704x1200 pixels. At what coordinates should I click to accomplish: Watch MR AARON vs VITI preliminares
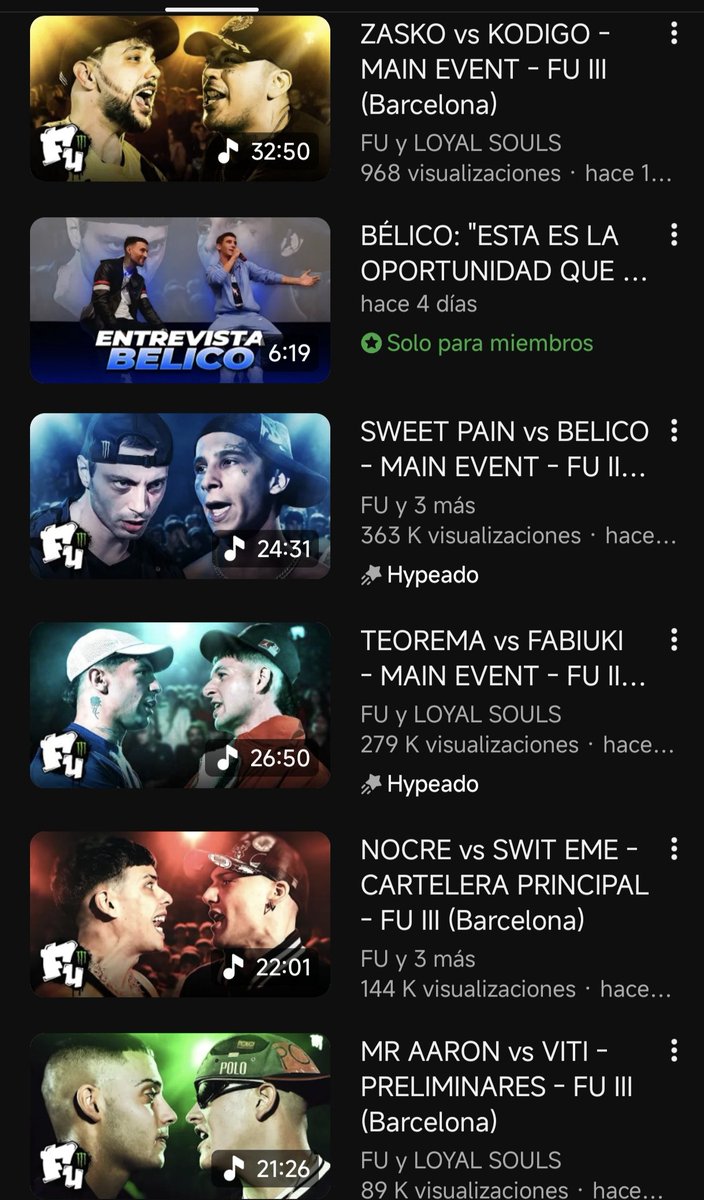click(x=180, y=1115)
